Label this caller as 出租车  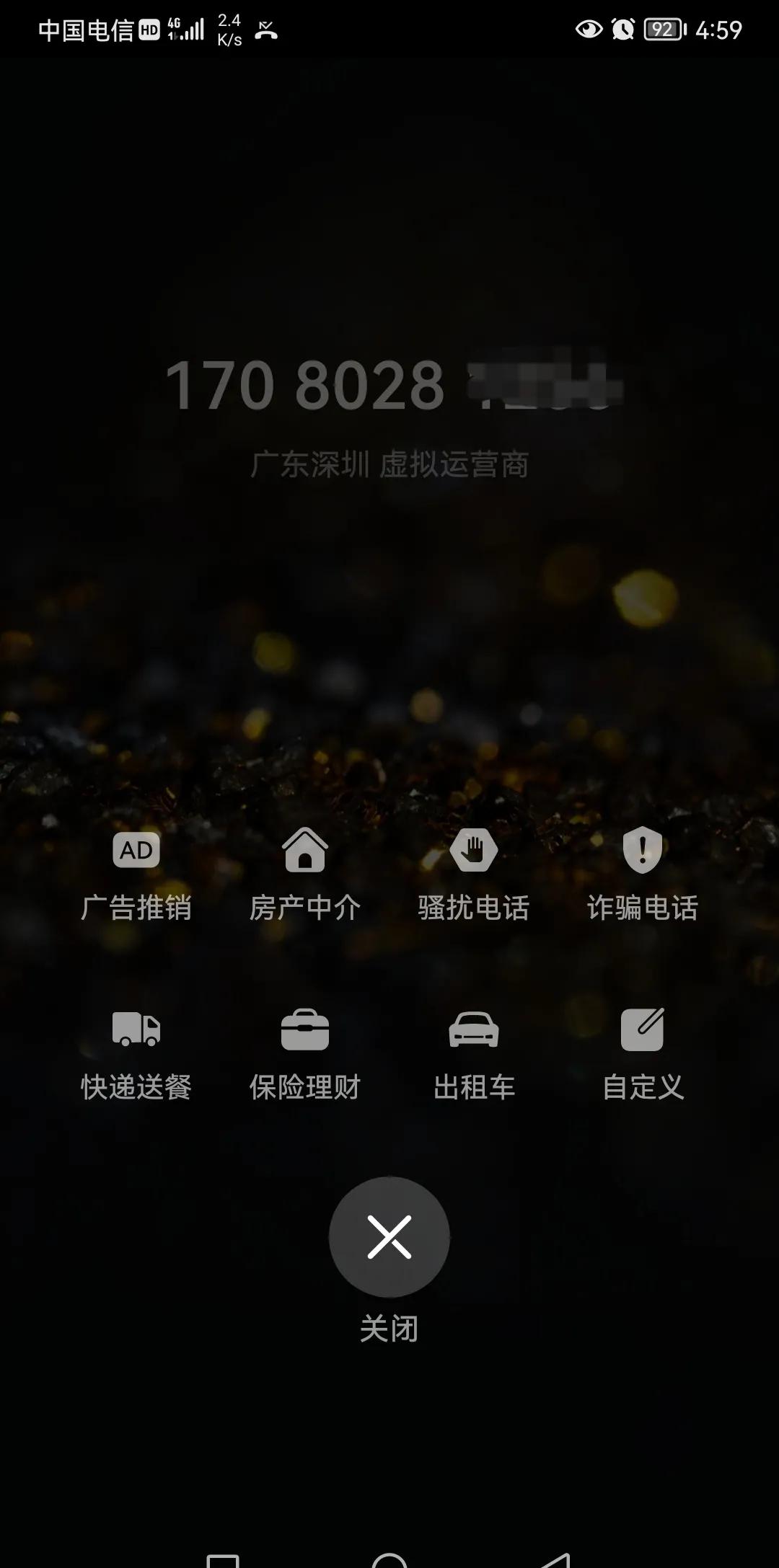(x=473, y=1054)
